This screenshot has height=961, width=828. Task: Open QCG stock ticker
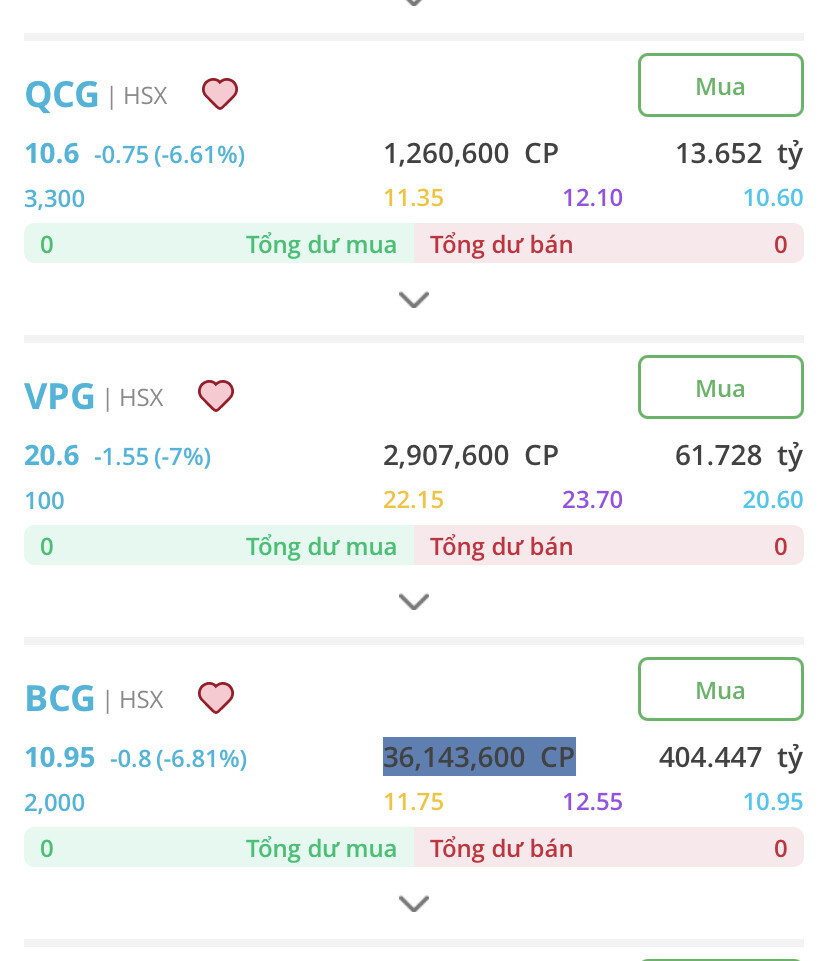62,95
